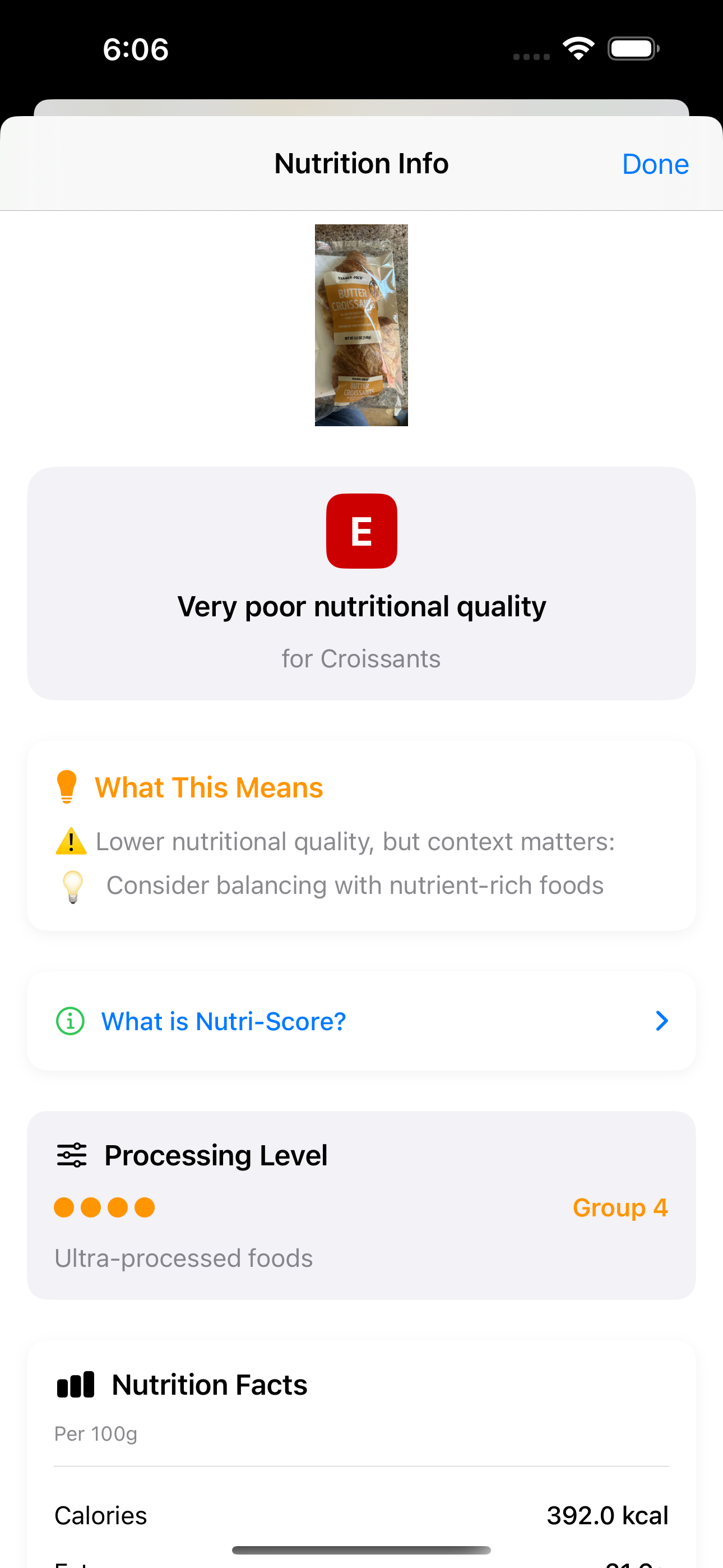Tap the croissant package photo
The image size is (723, 1568).
361,325
